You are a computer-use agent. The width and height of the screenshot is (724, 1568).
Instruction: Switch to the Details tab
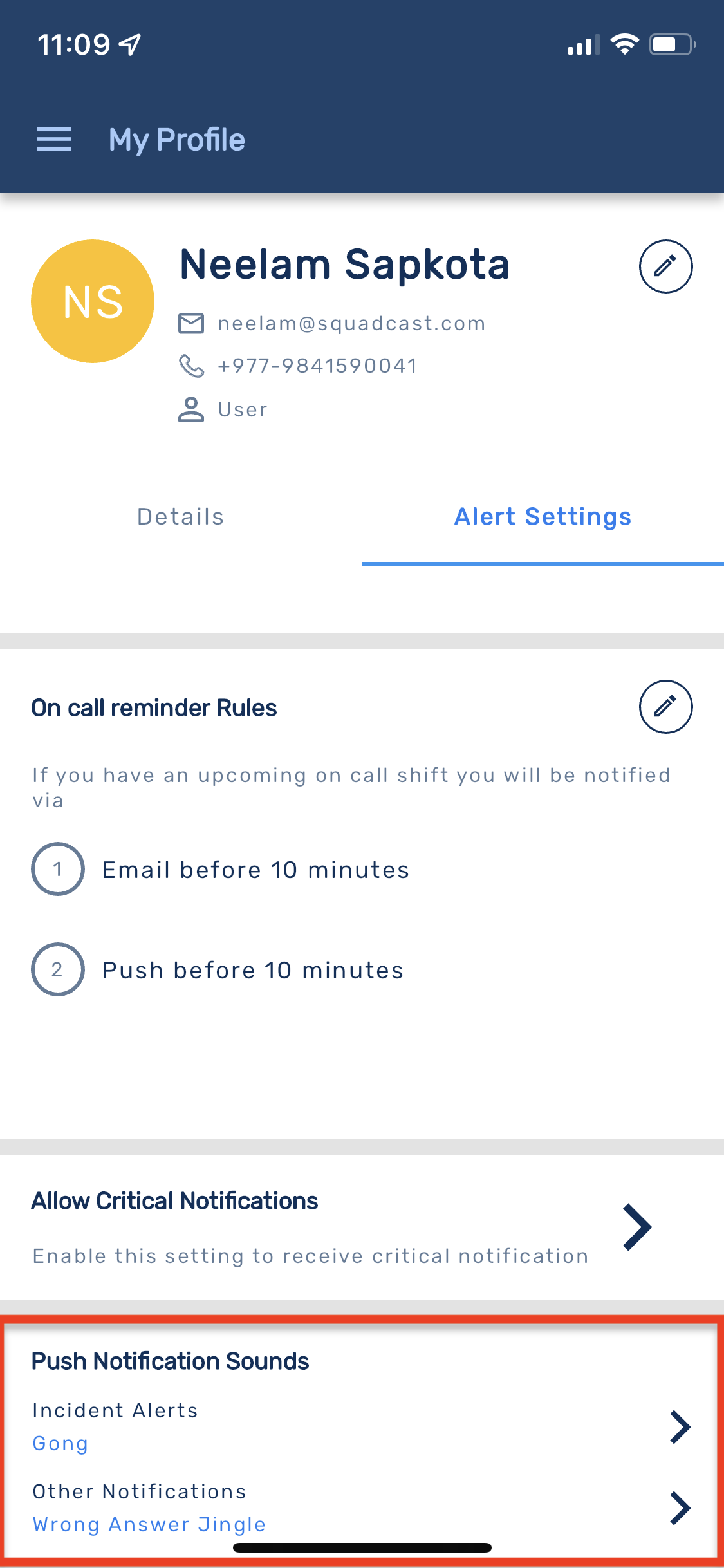[181, 517]
